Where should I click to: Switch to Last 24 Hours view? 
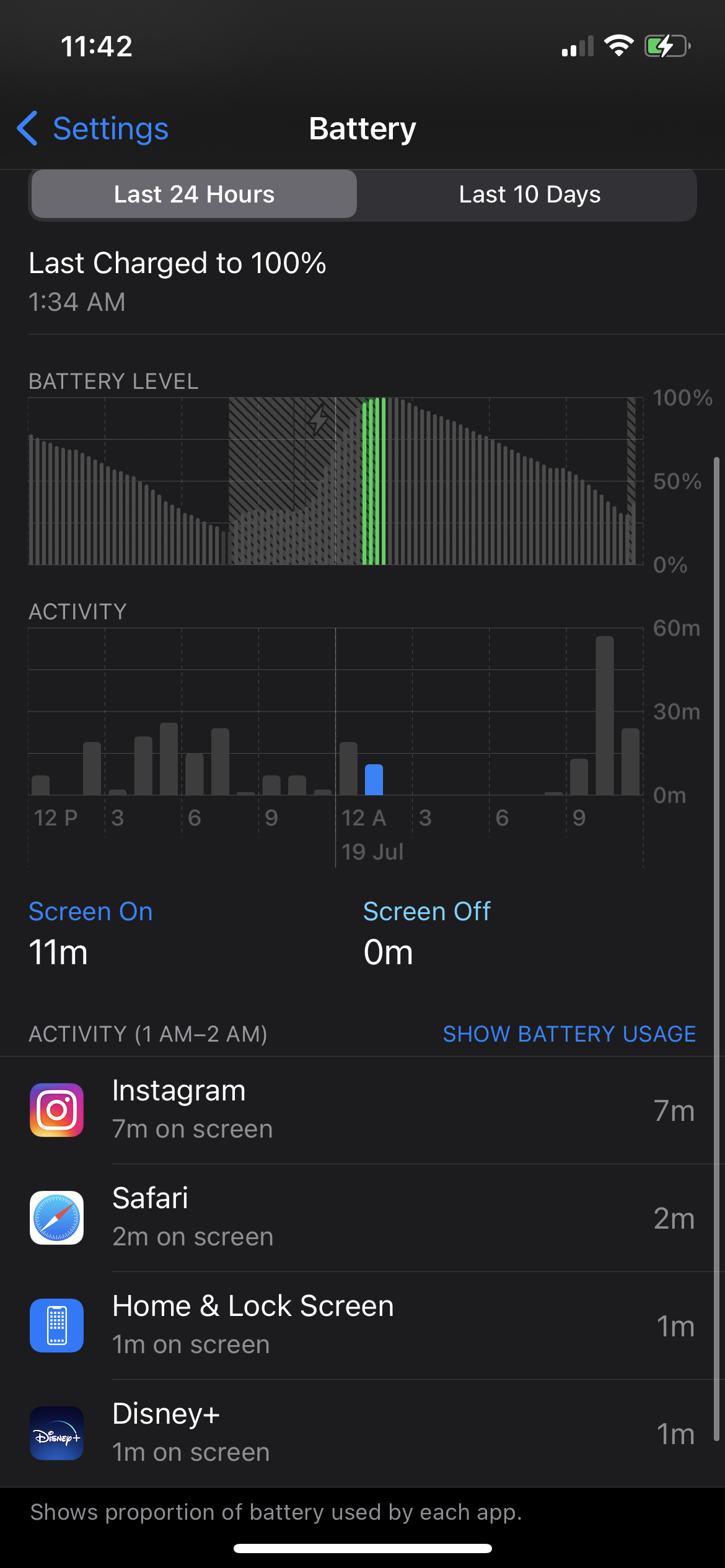[194, 194]
